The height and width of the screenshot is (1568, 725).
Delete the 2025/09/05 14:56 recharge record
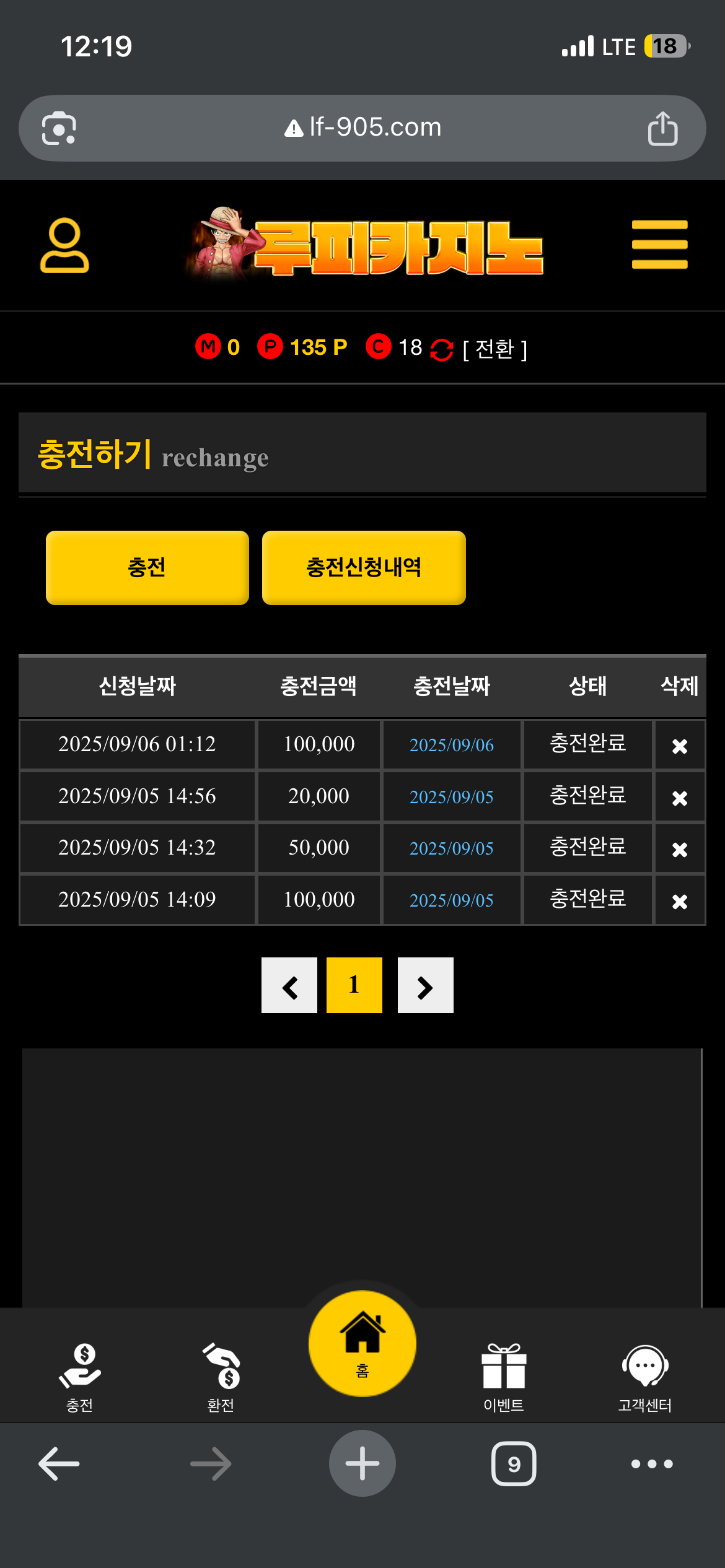pyautogui.click(x=680, y=798)
